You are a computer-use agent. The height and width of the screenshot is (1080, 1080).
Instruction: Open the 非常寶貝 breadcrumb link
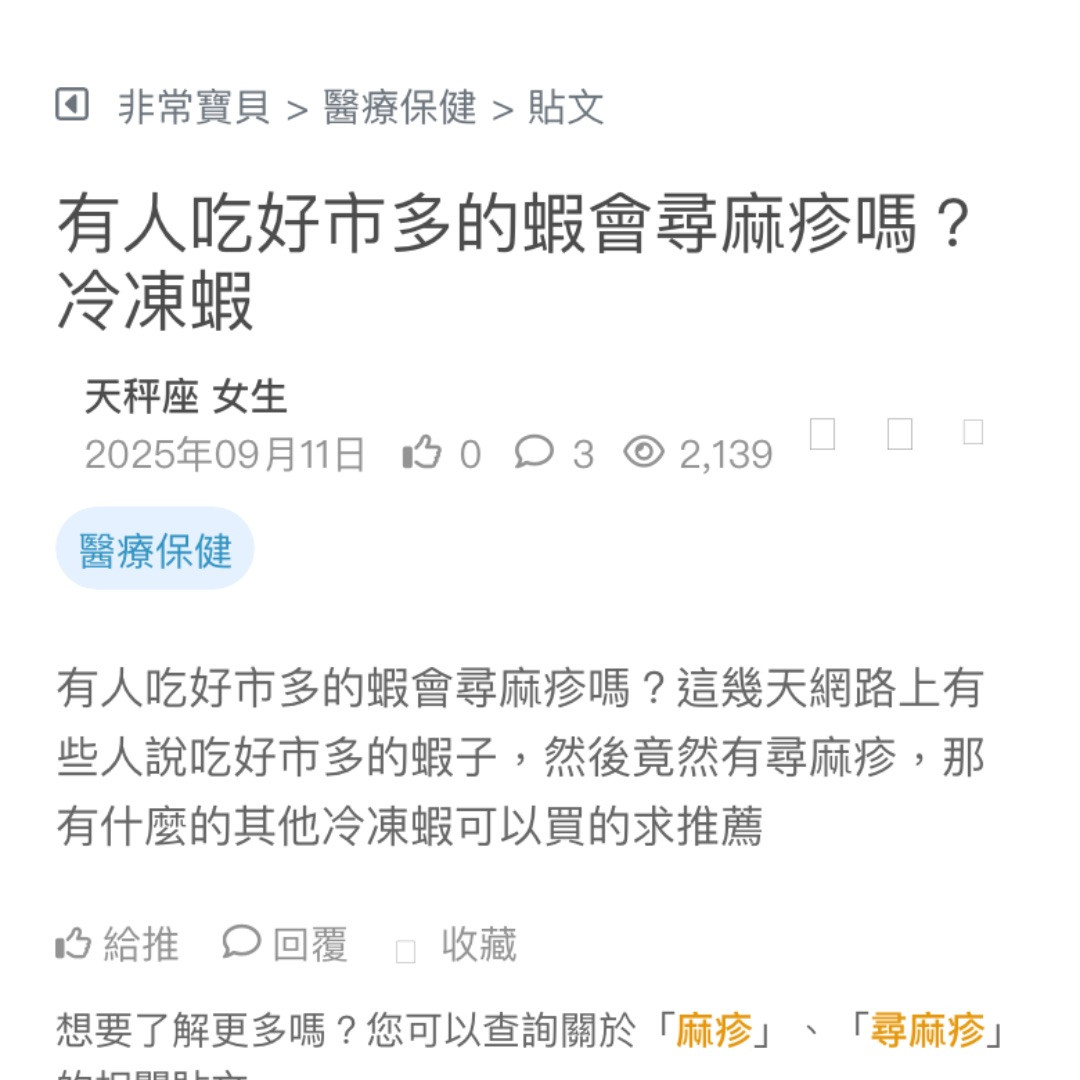click(x=194, y=107)
